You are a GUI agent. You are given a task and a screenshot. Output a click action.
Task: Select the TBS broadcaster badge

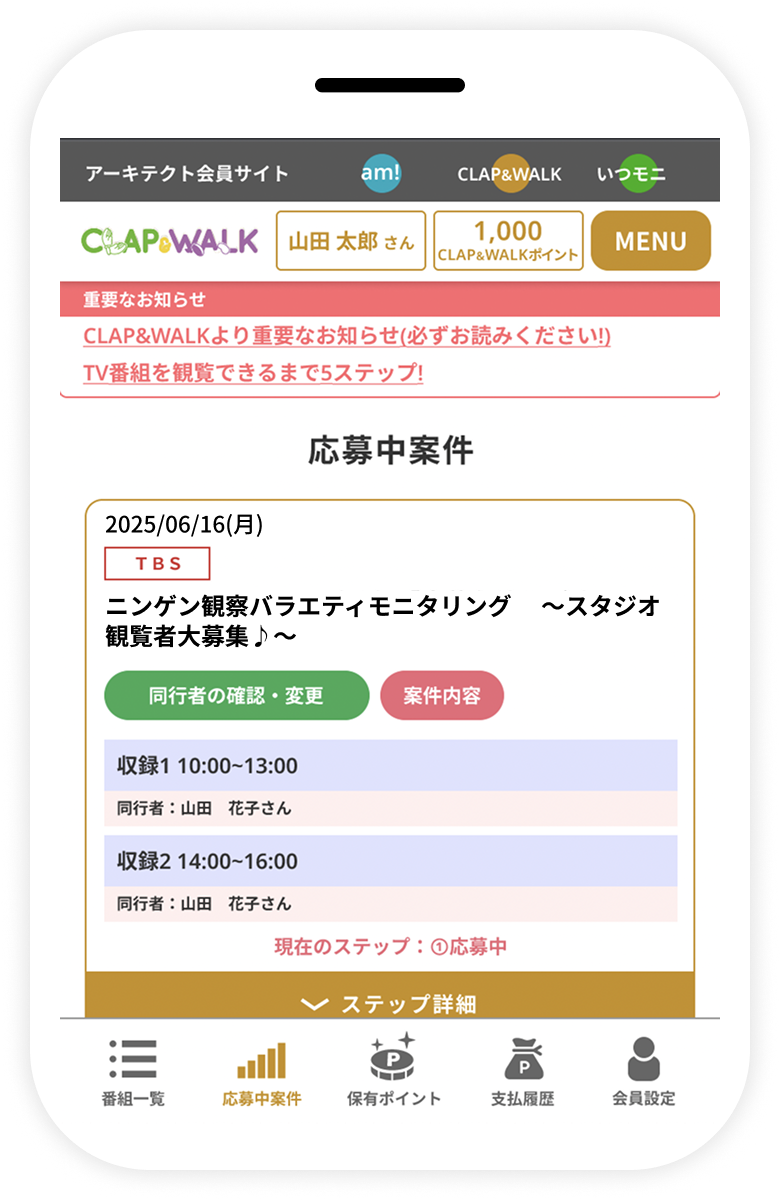(x=158, y=563)
